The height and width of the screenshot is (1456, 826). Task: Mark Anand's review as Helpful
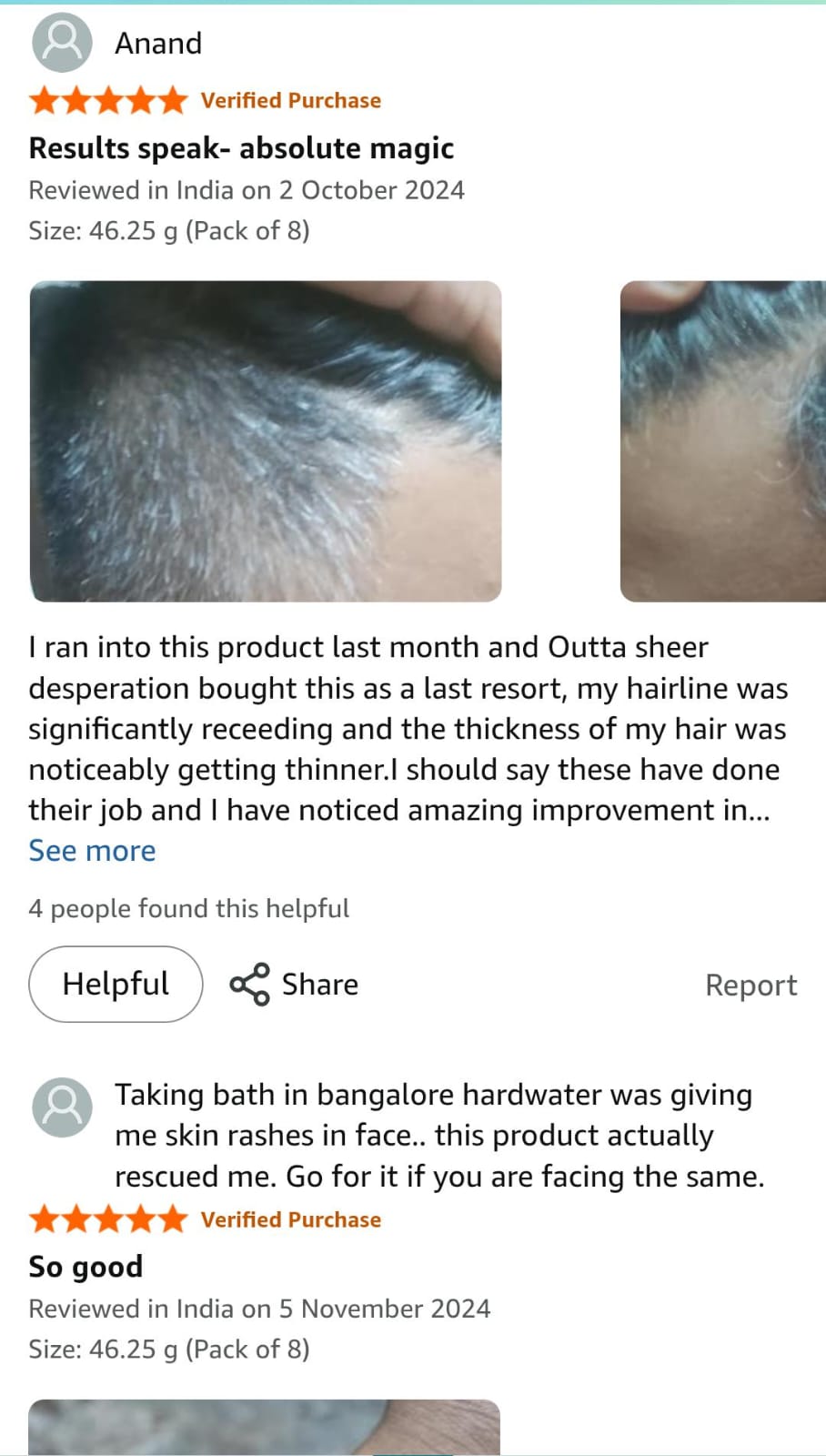(x=116, y=984)
